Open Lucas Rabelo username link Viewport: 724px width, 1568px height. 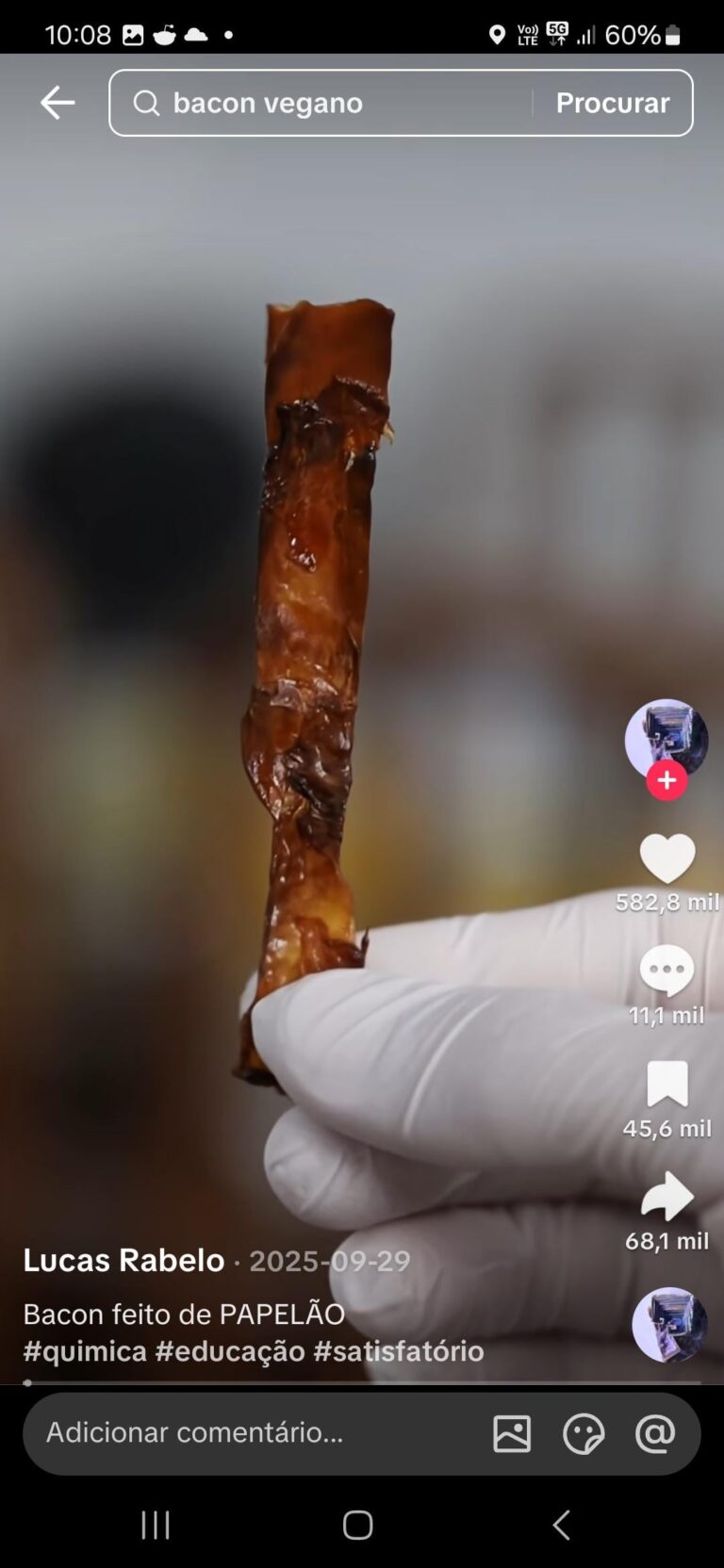(123, 1260)
